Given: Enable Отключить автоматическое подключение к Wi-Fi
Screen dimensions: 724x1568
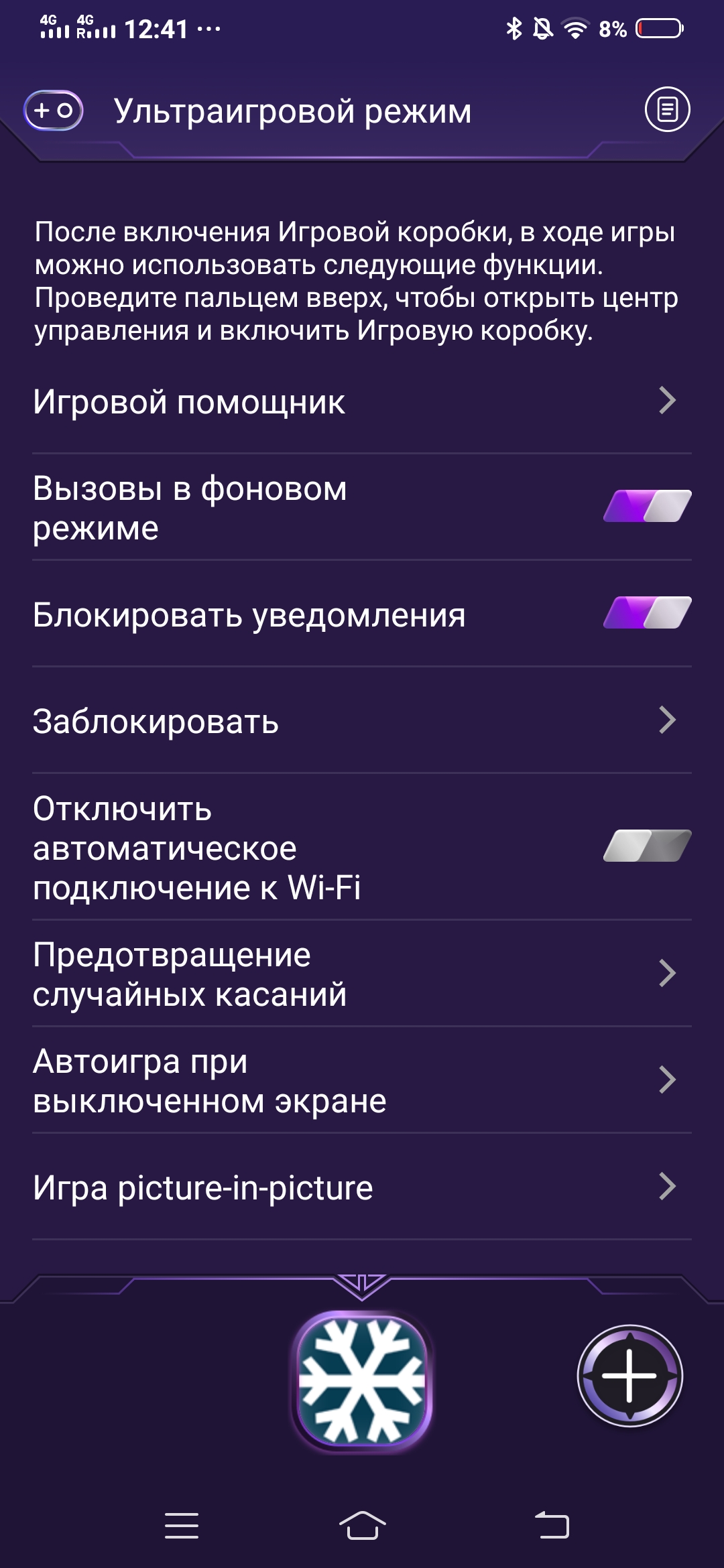Looking at the screenshot, I should pos(647,846).
